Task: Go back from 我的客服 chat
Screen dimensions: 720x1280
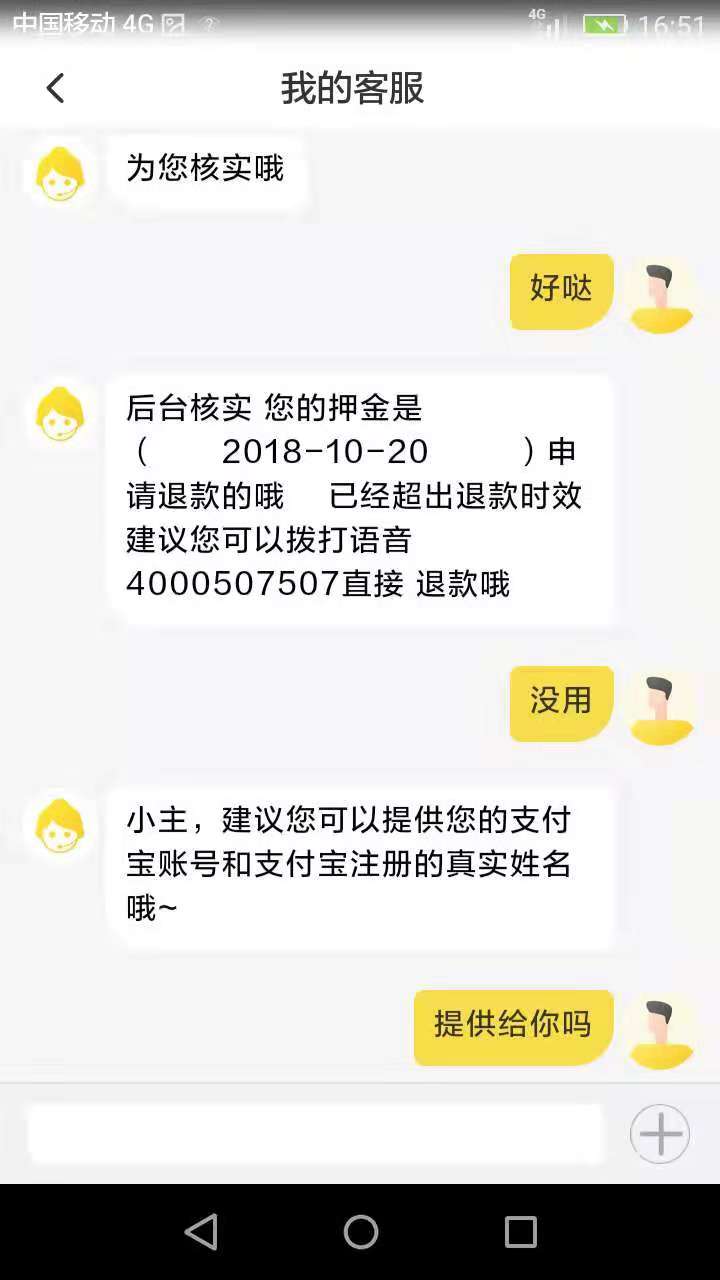Action: (55, 88)
